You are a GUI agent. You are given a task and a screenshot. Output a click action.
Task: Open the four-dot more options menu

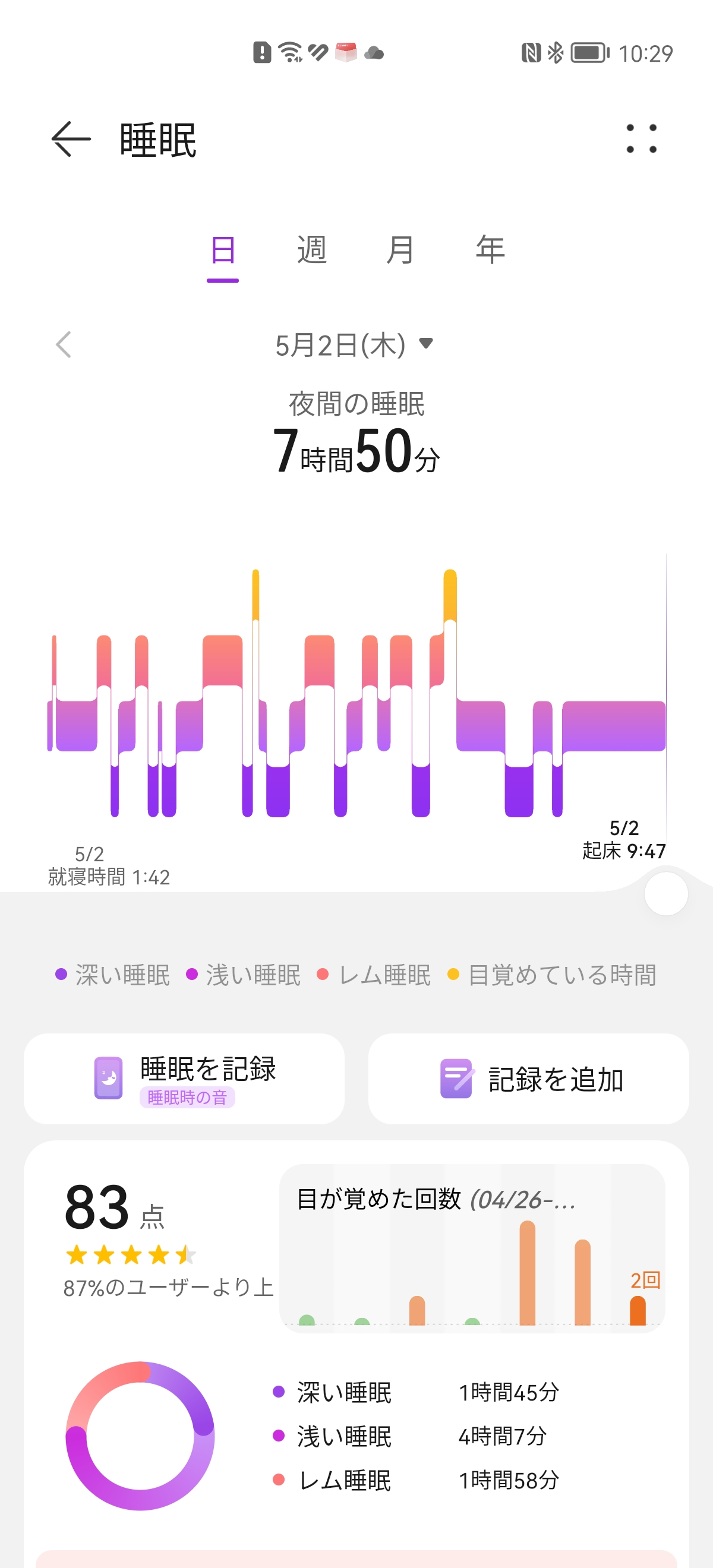coord(641,139)
